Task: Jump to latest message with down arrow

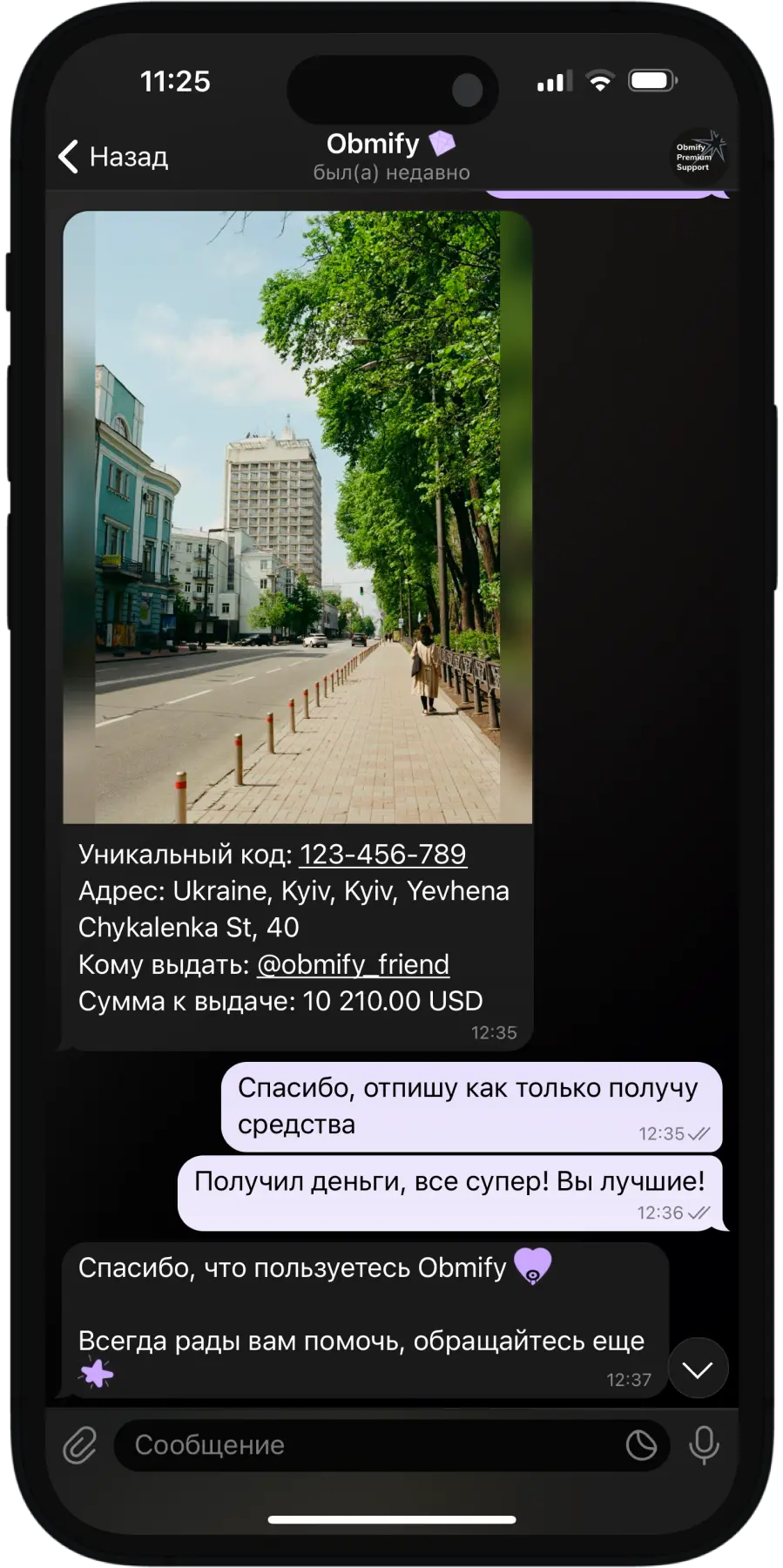Action: [697, 1369]
